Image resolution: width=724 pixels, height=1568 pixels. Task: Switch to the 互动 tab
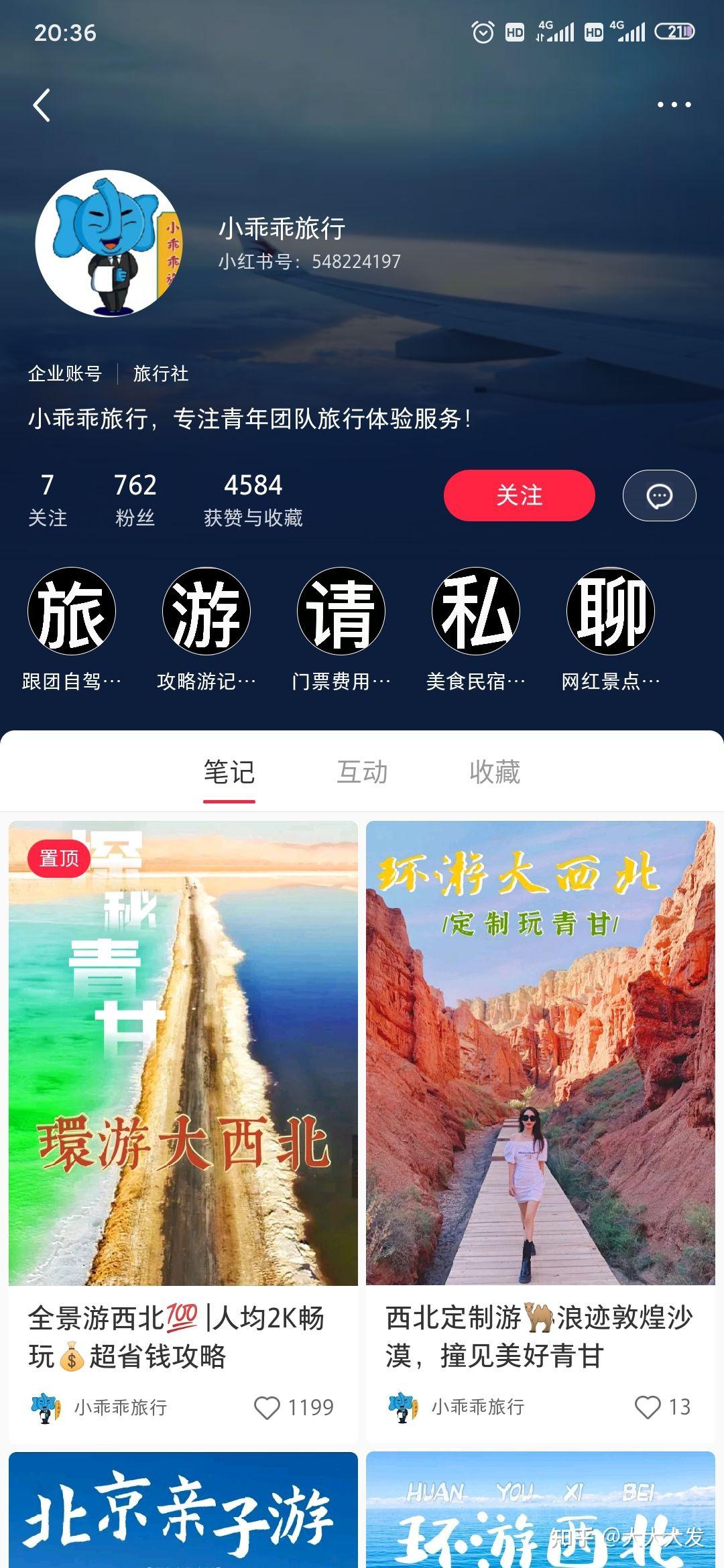tap(362, 772)
